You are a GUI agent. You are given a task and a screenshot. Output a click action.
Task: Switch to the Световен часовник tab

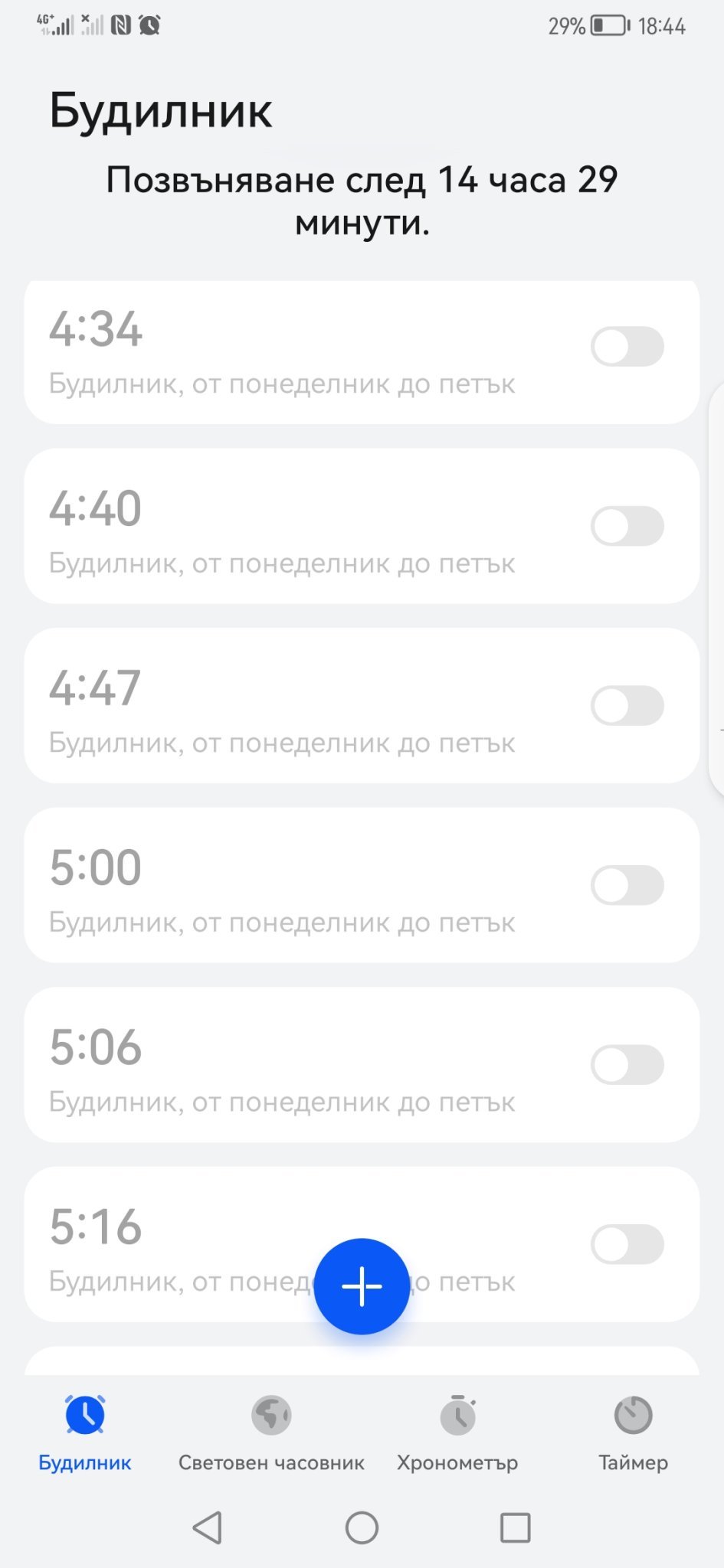[271, 1432]
